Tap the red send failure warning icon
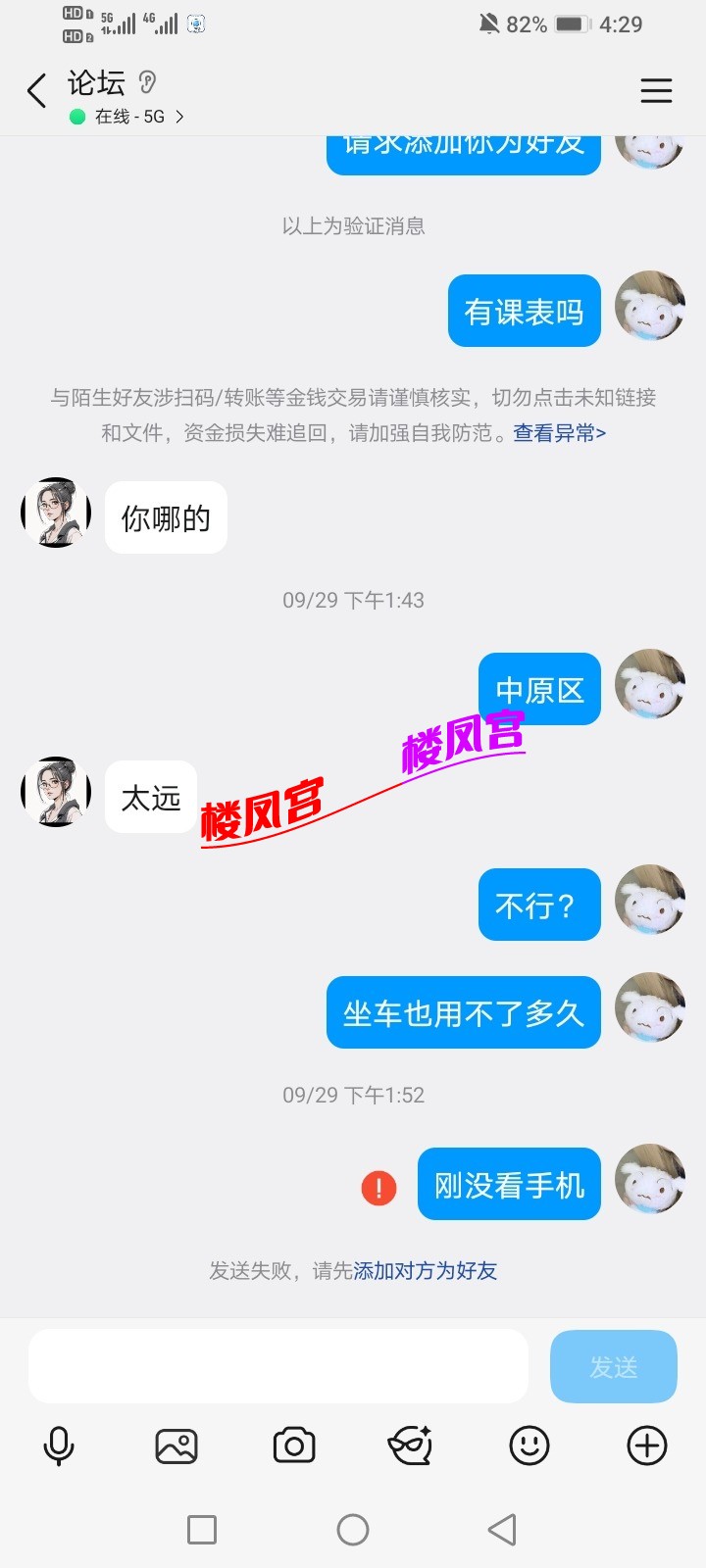 tap(378, 1186)
